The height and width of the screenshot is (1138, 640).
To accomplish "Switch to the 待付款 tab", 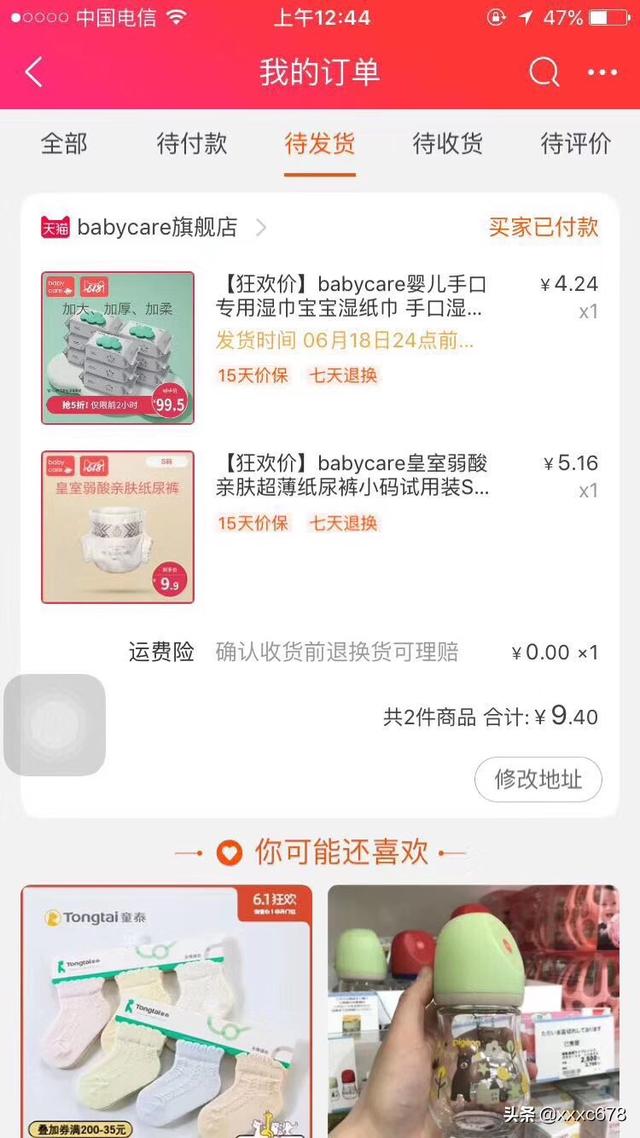I will pos(192,144).
